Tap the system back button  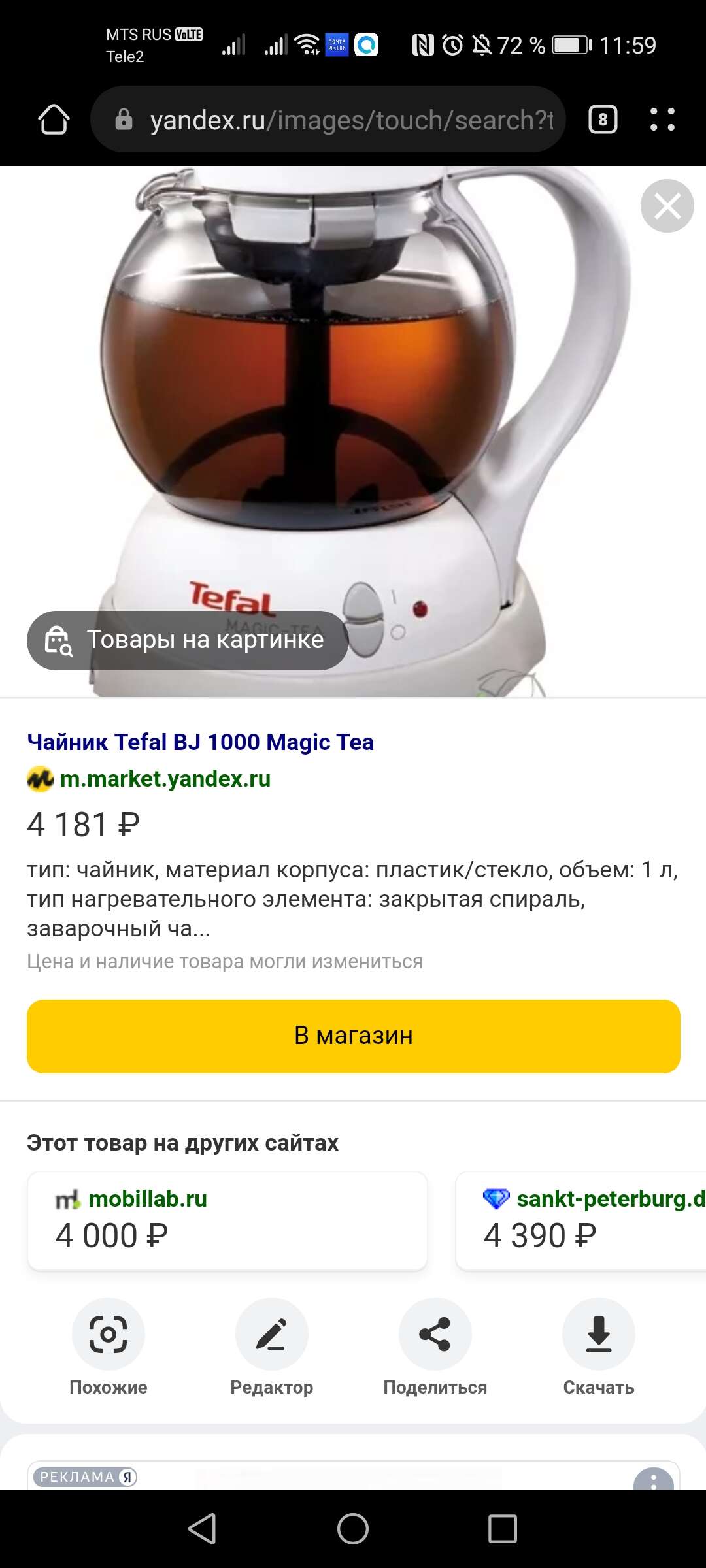(x=202, y=1529)
